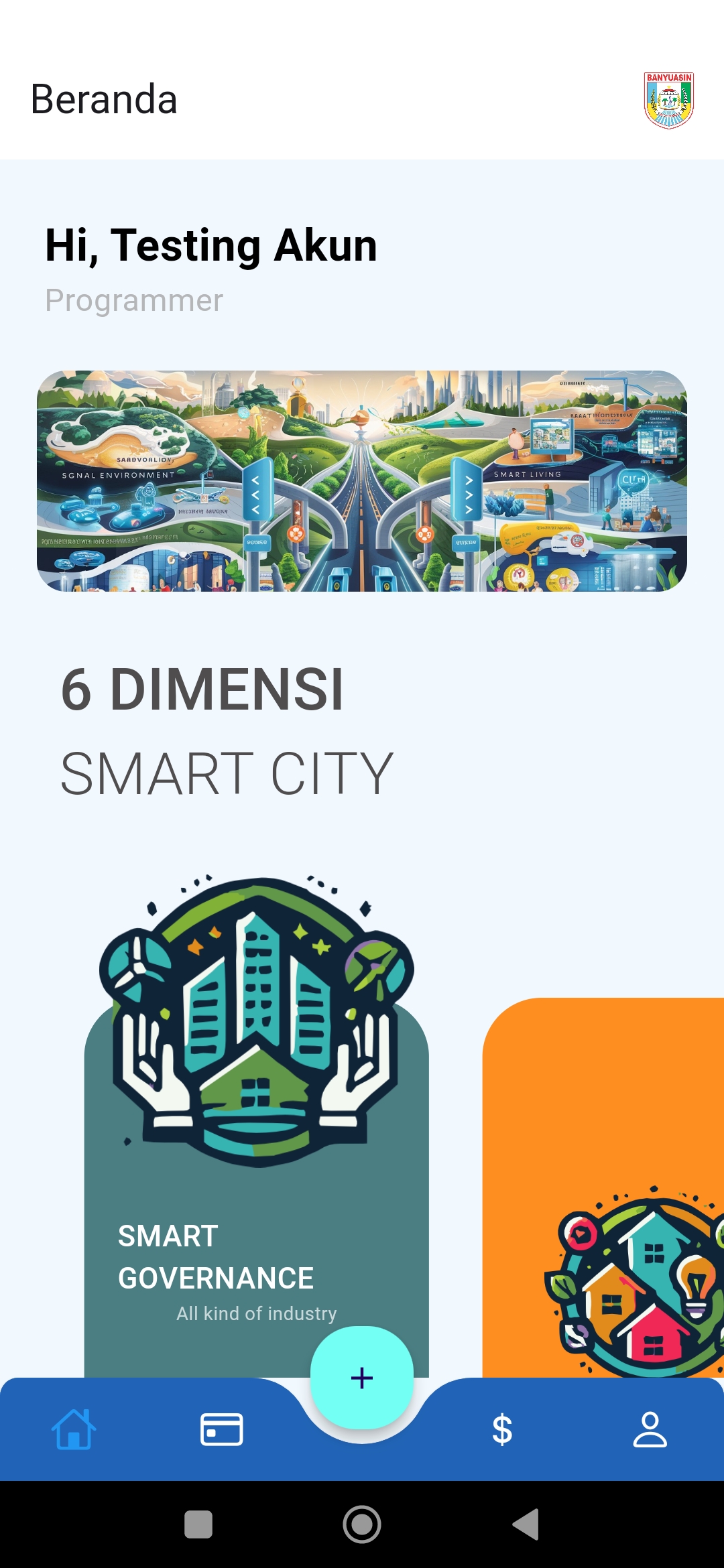Switch to the Home tab
This screenshot has height=1568, width=724.
tap(74, 1429)
